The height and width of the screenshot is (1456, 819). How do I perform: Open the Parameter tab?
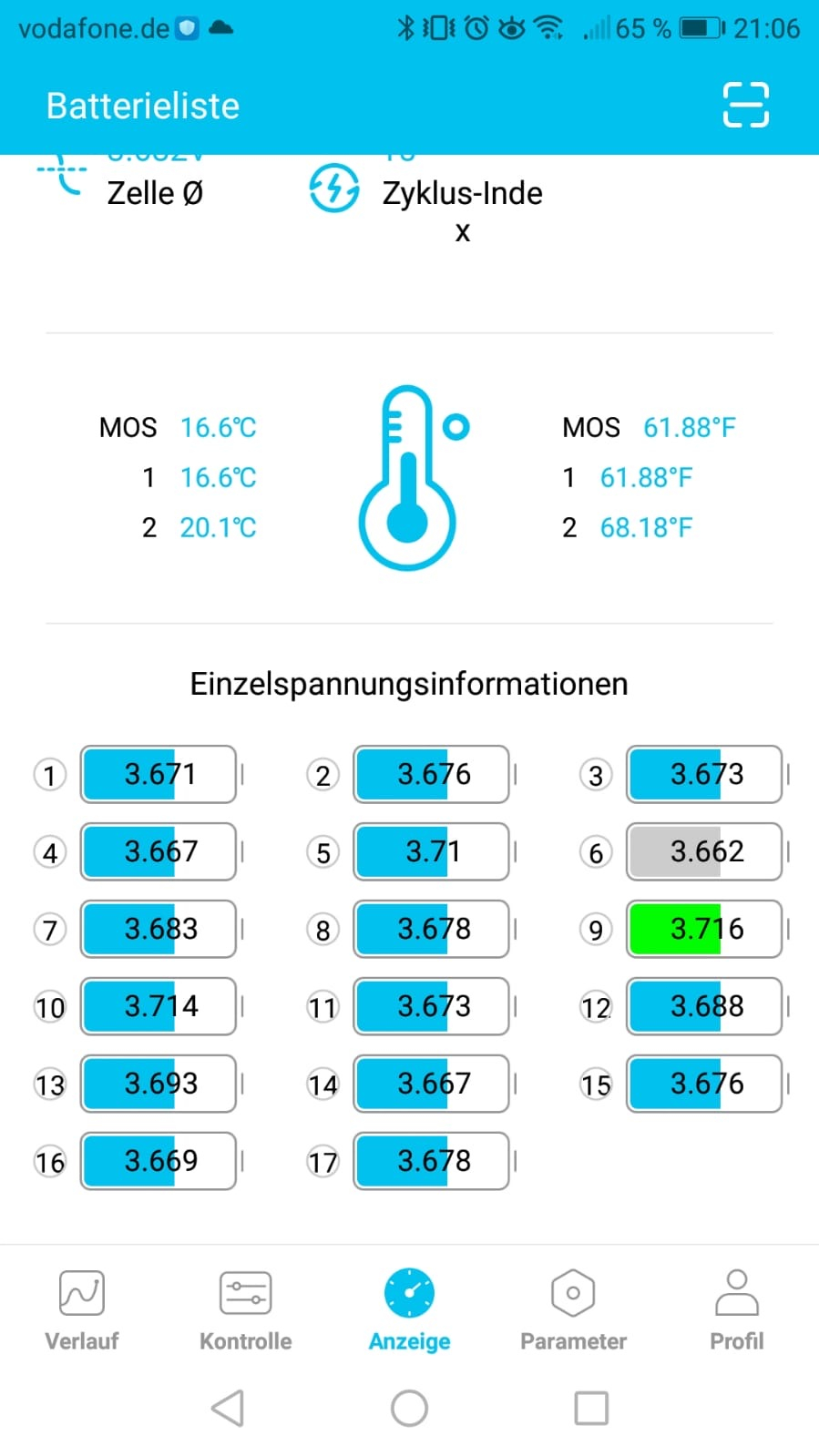tap(573, 1309)
